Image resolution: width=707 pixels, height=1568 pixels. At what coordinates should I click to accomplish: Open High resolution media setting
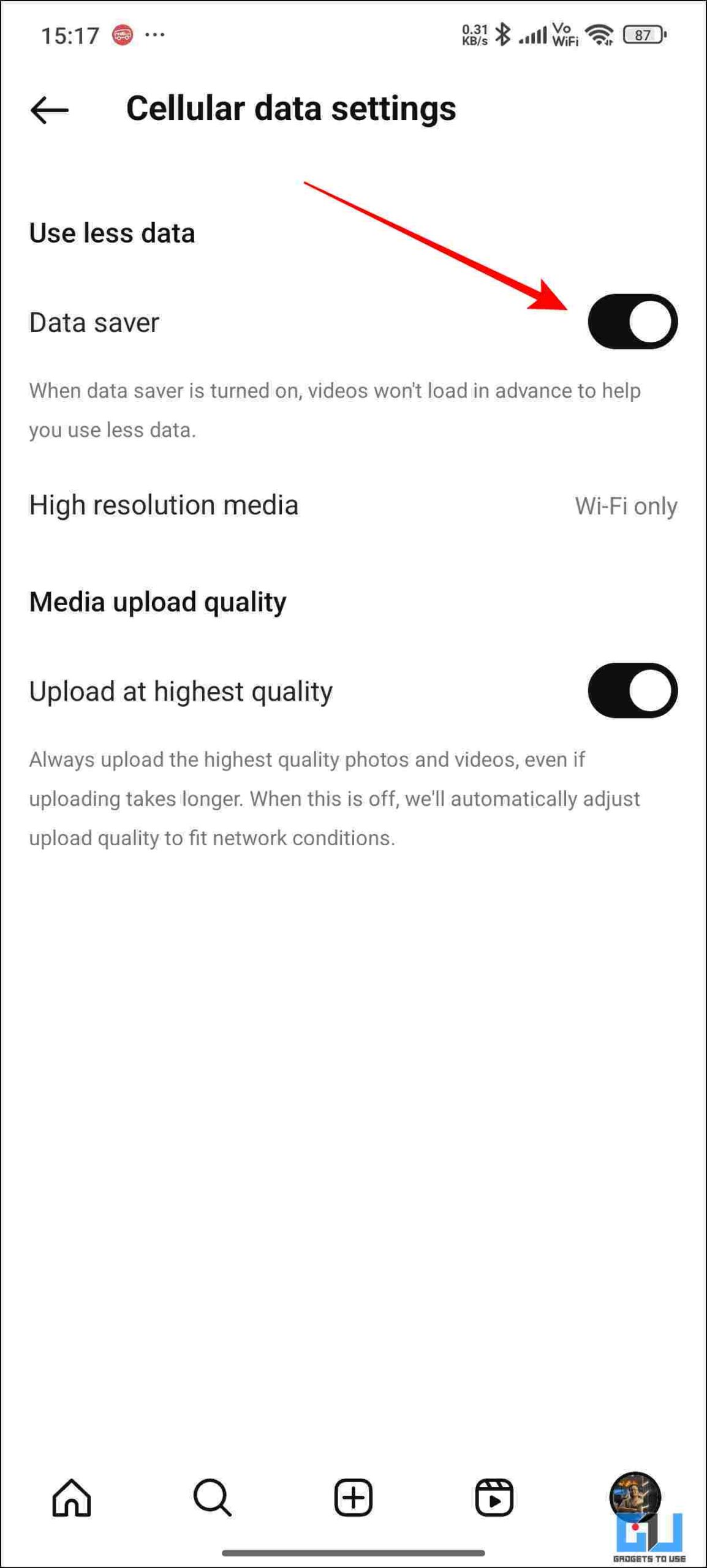click(353, 505)
